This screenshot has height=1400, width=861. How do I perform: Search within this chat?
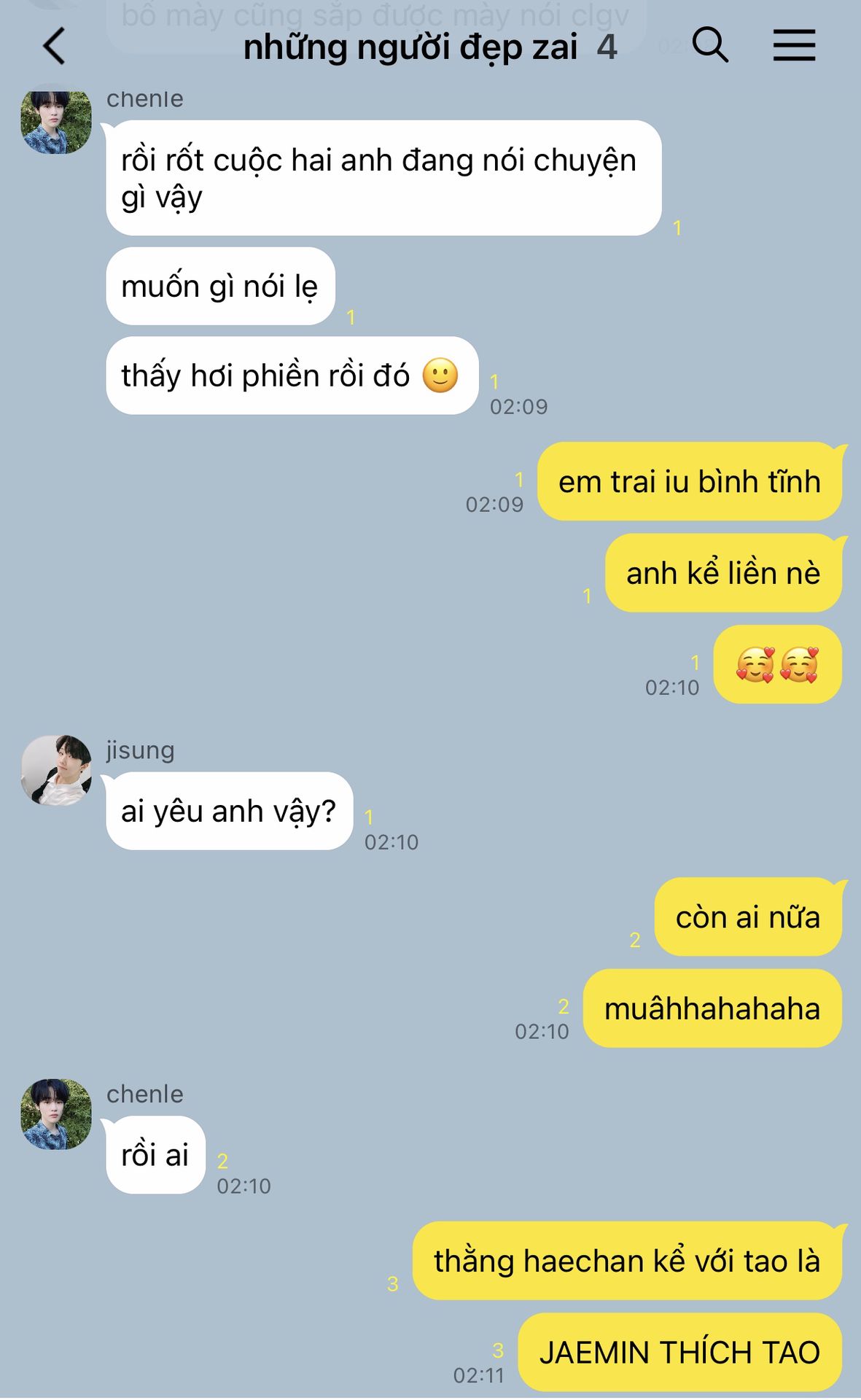pyautogui.click(x=709, y=45)
